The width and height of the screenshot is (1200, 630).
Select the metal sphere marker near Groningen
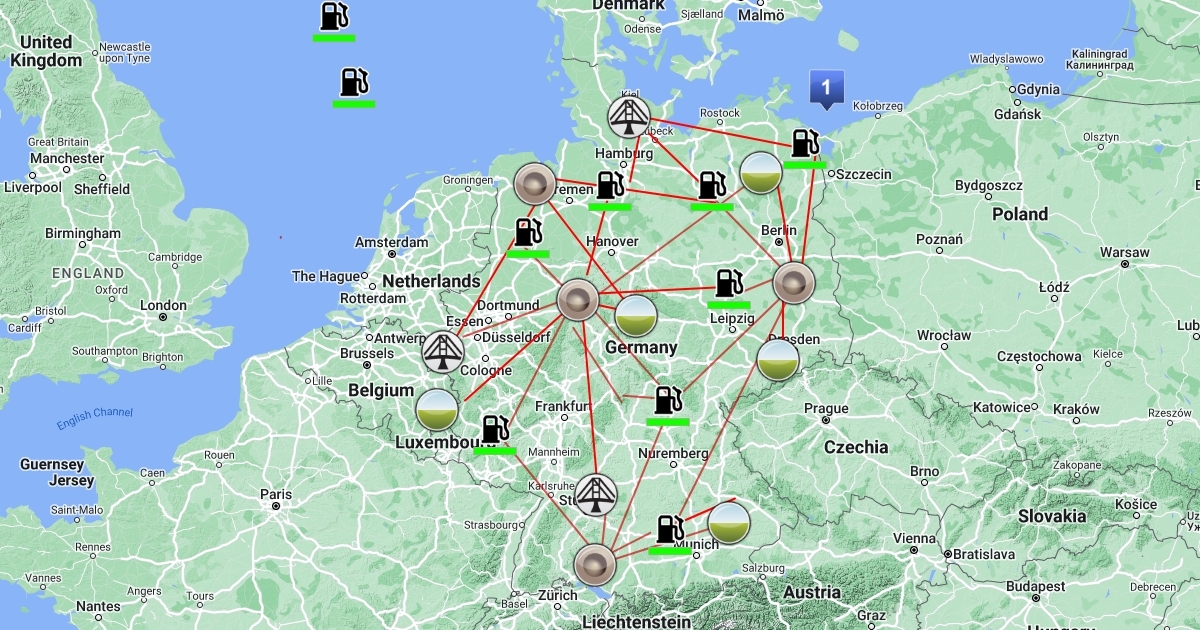pos(534,184)
